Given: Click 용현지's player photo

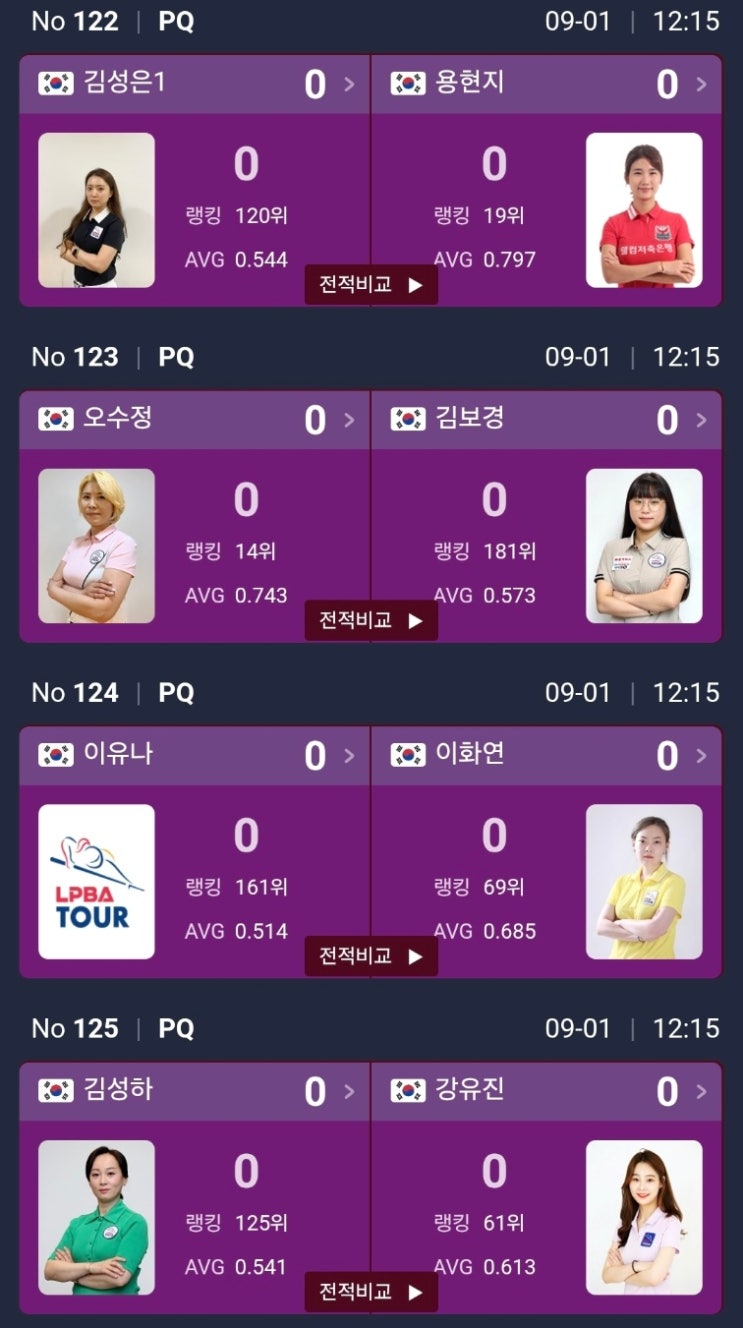Looking at the screenshot, I should click(646, 210).
